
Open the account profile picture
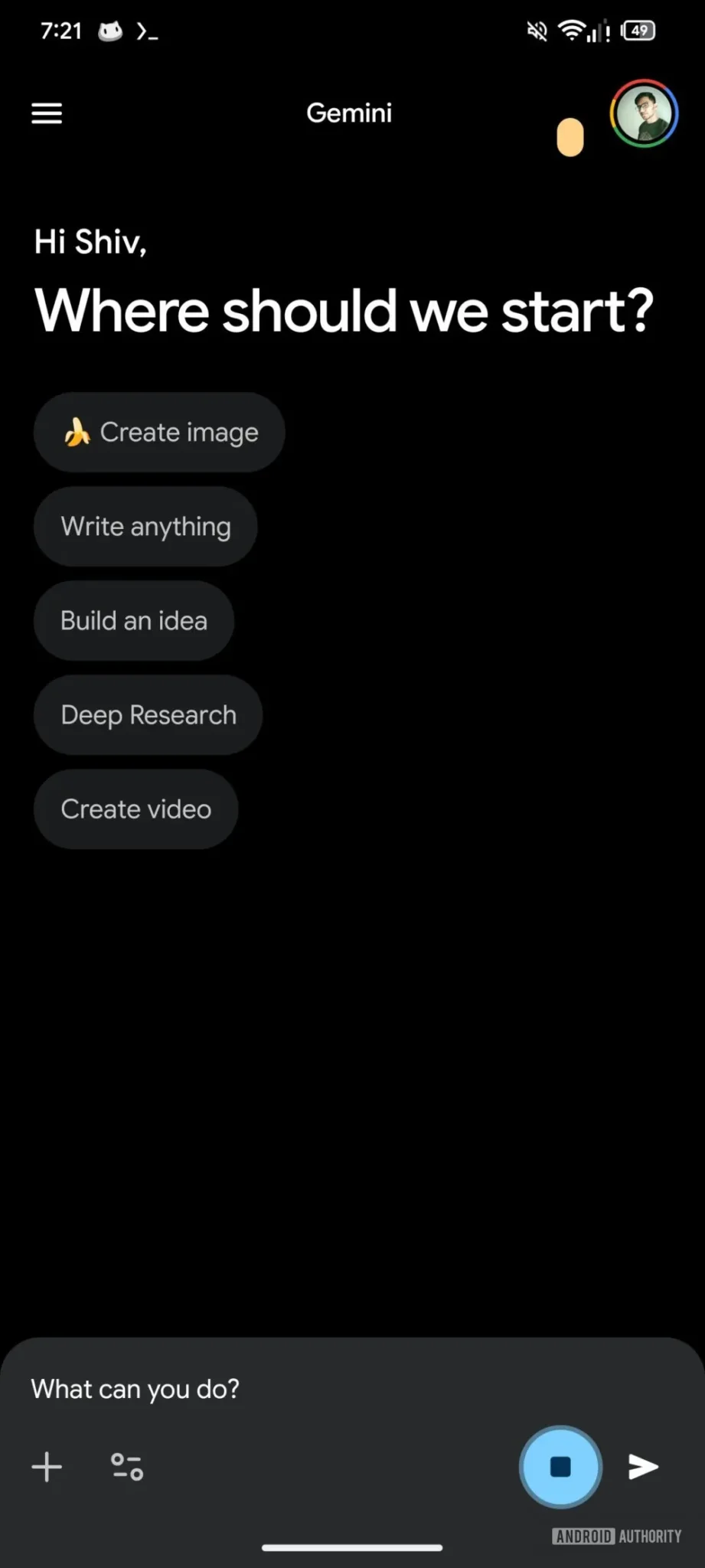pos(644,113)
